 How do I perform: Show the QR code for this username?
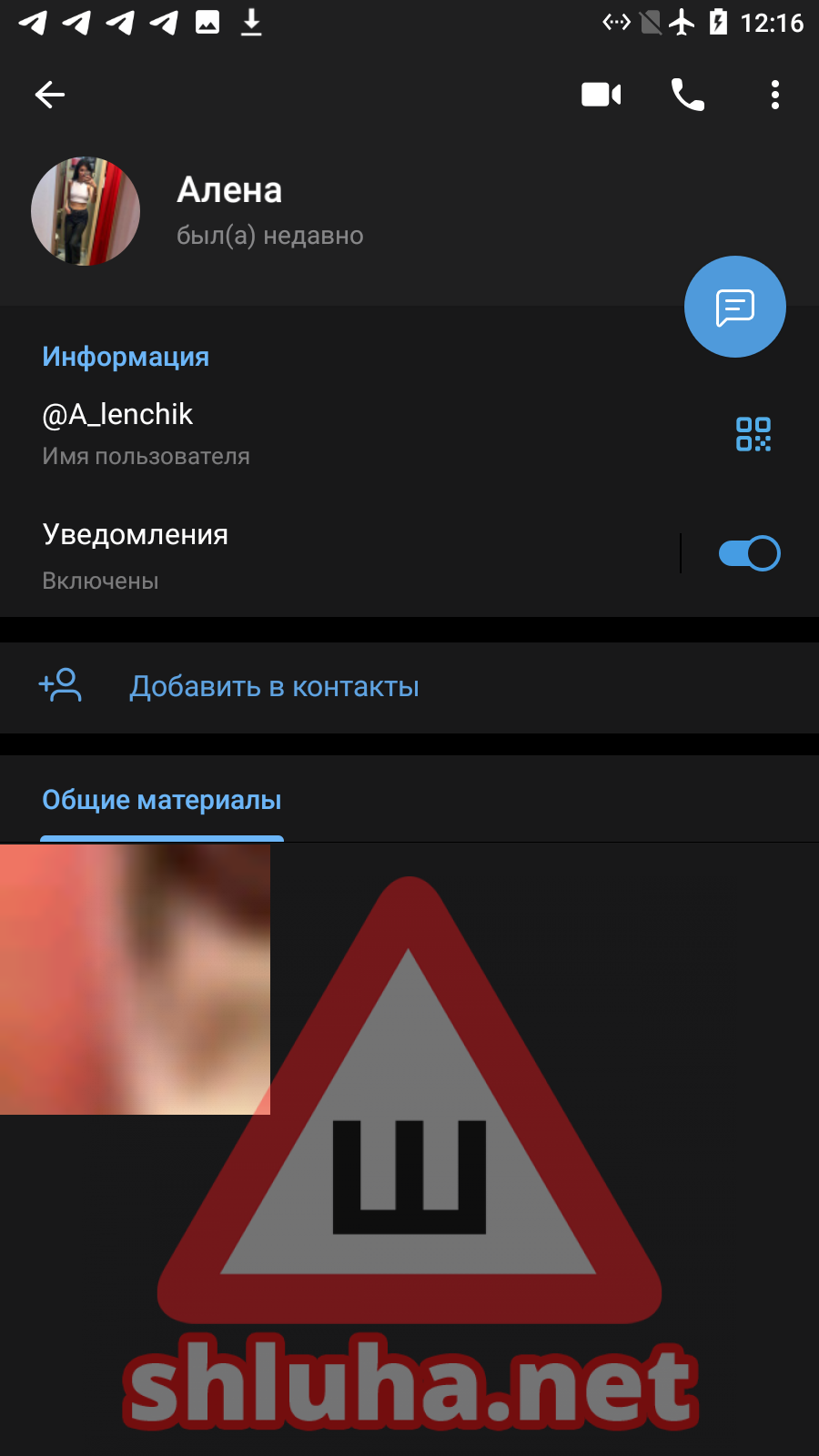pyautogui.click(x=753, y=434)
